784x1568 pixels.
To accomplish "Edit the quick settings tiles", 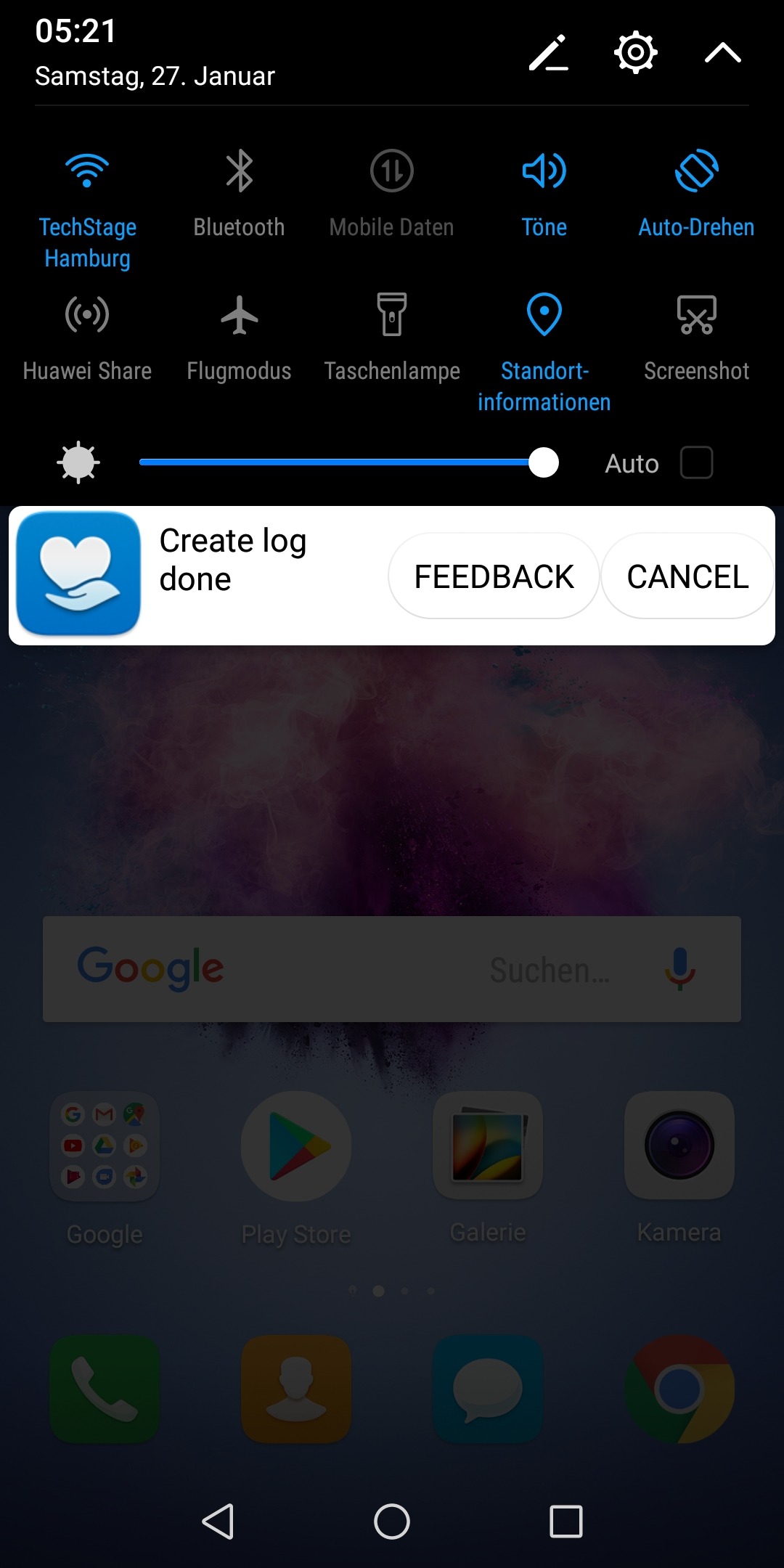I will 548,52.
